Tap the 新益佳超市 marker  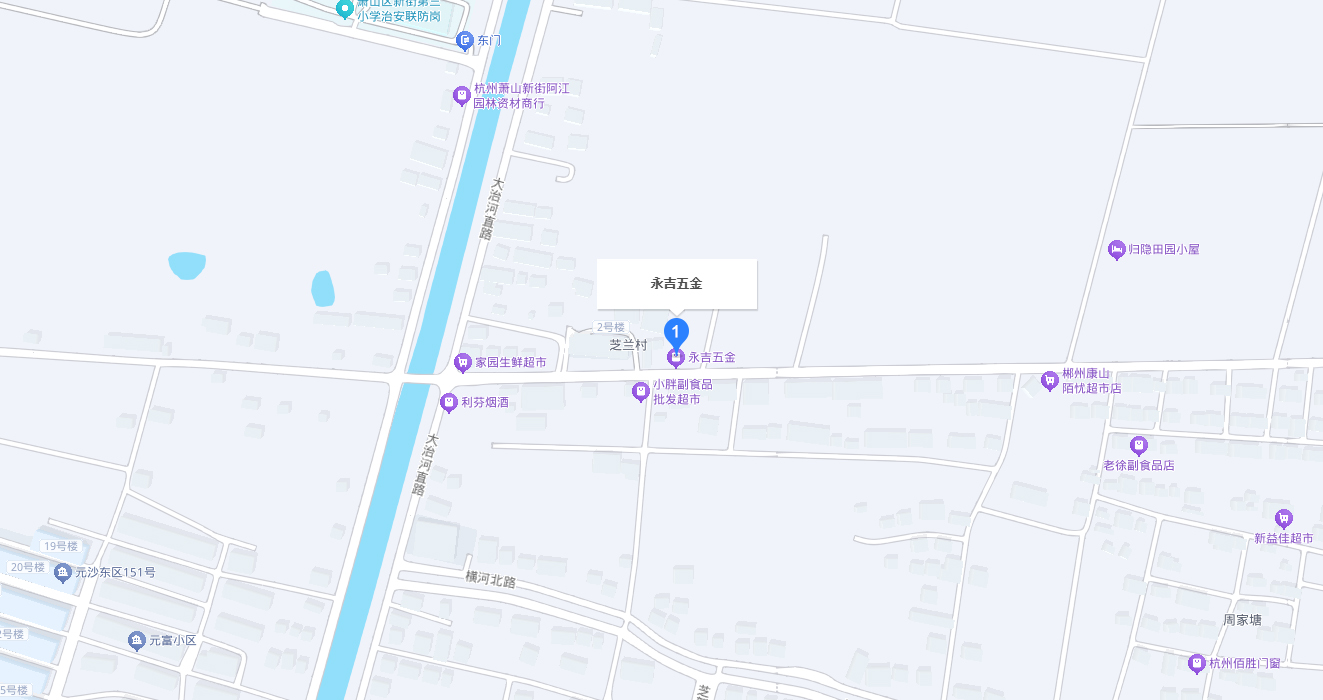click(1284, 518)
